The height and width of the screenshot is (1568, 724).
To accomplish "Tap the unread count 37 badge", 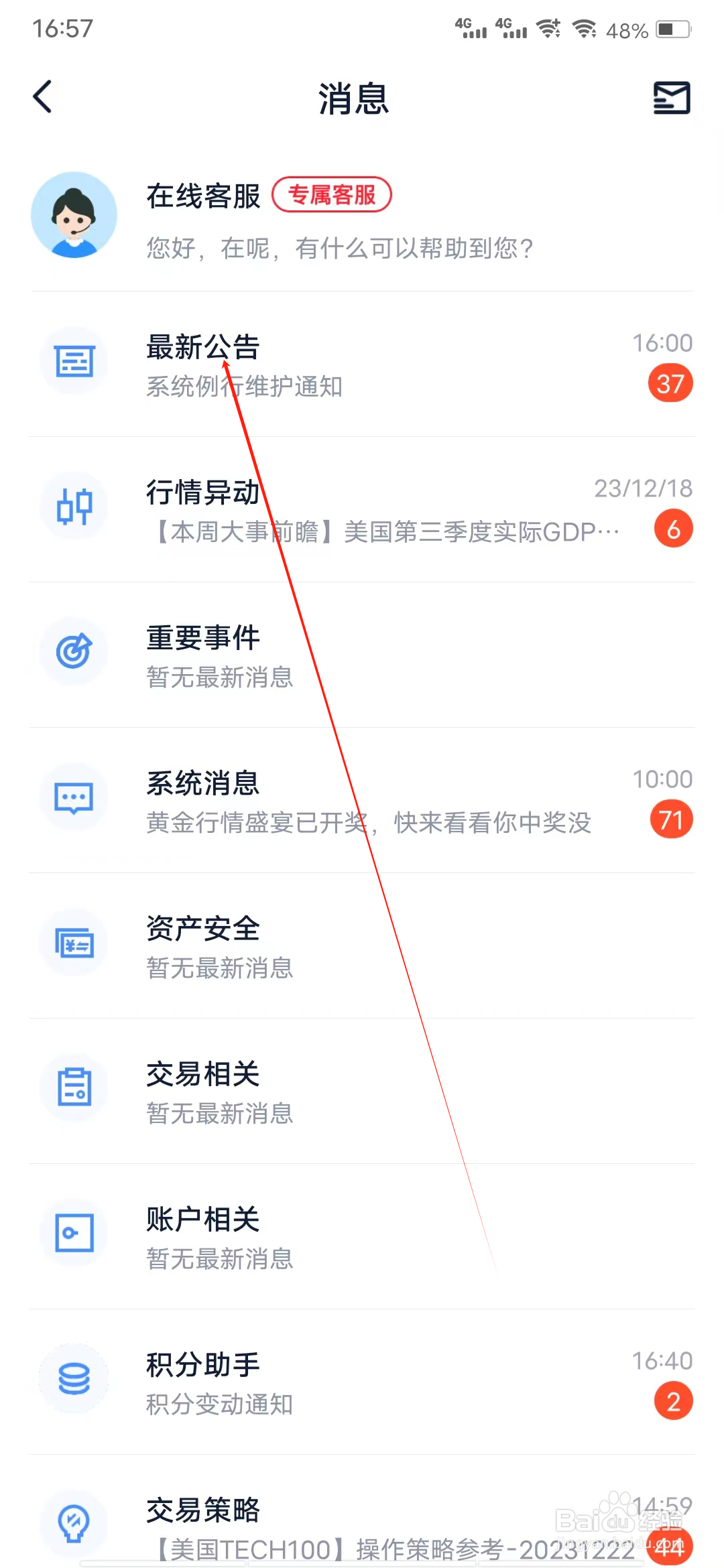I will click(670, 382).
